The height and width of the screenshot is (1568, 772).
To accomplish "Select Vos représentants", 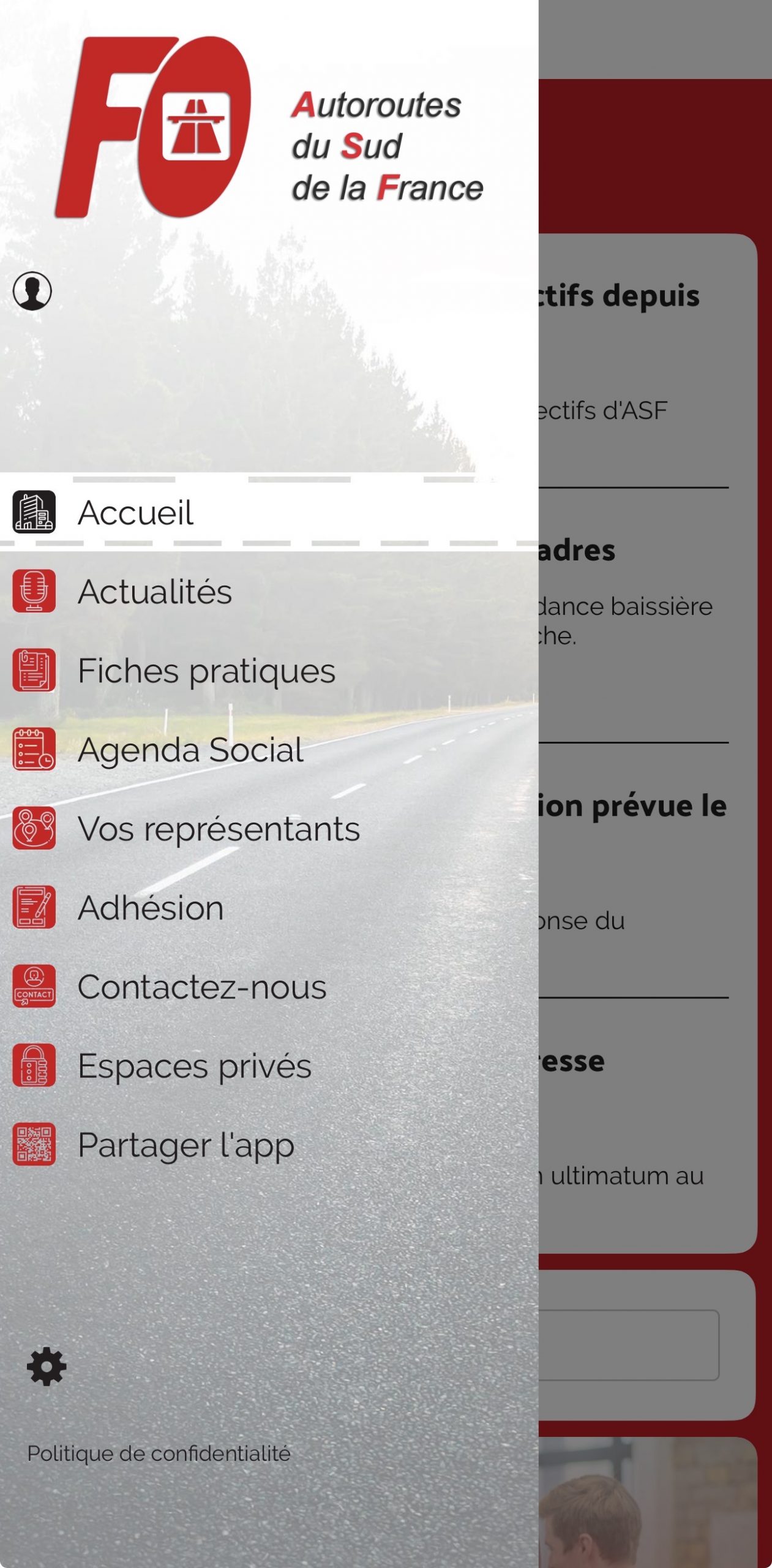I will point(218,829).
